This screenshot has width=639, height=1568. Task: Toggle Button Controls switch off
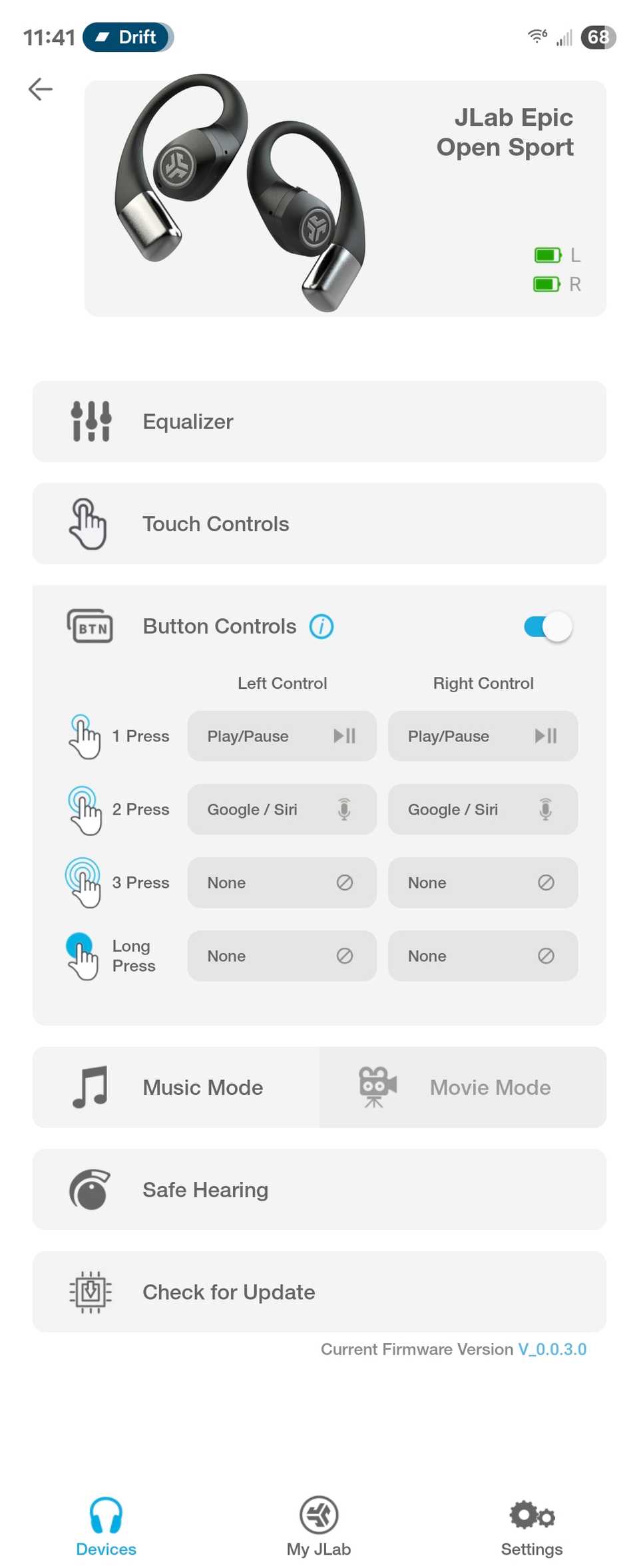[548, 626]
